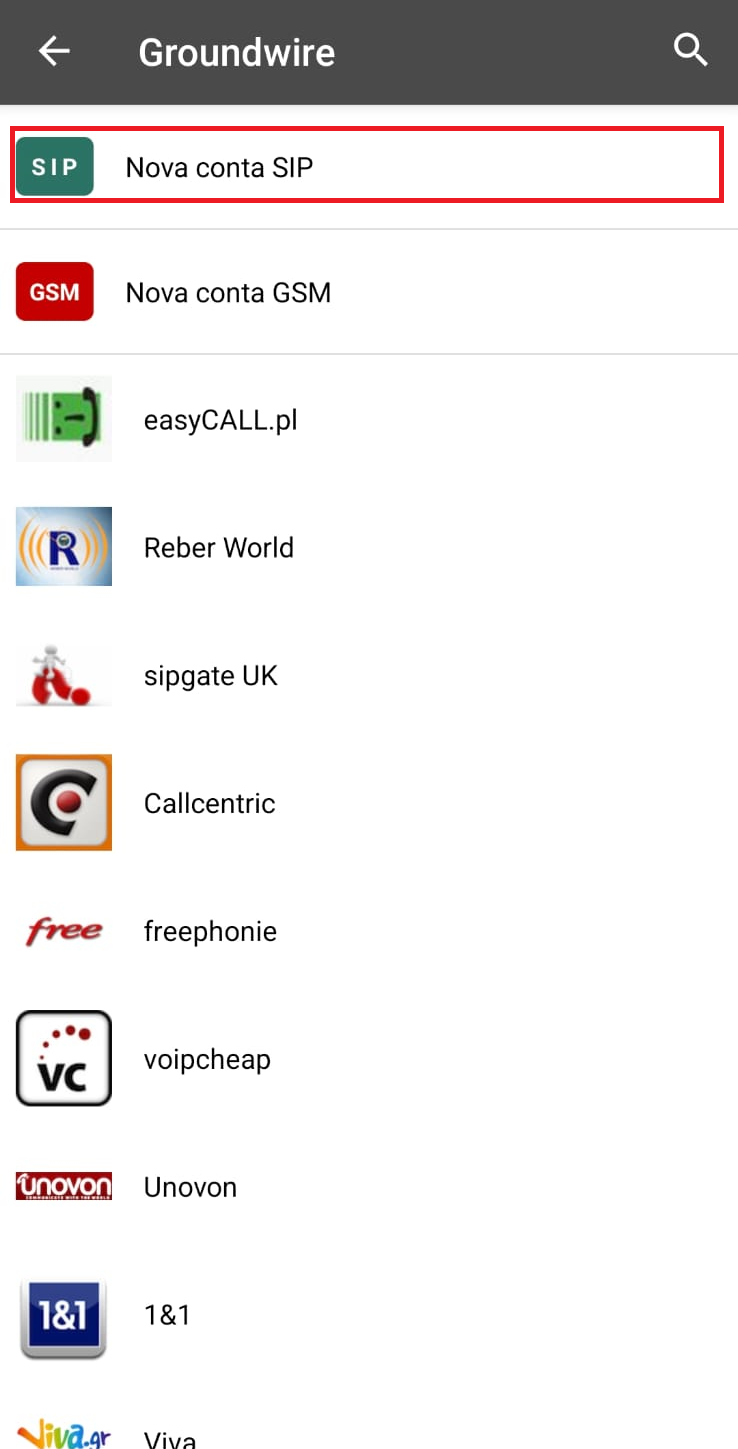Go back using the arrow icon
The height and width of the screenshot is (1449, 738).
click(x=54, y=51)
